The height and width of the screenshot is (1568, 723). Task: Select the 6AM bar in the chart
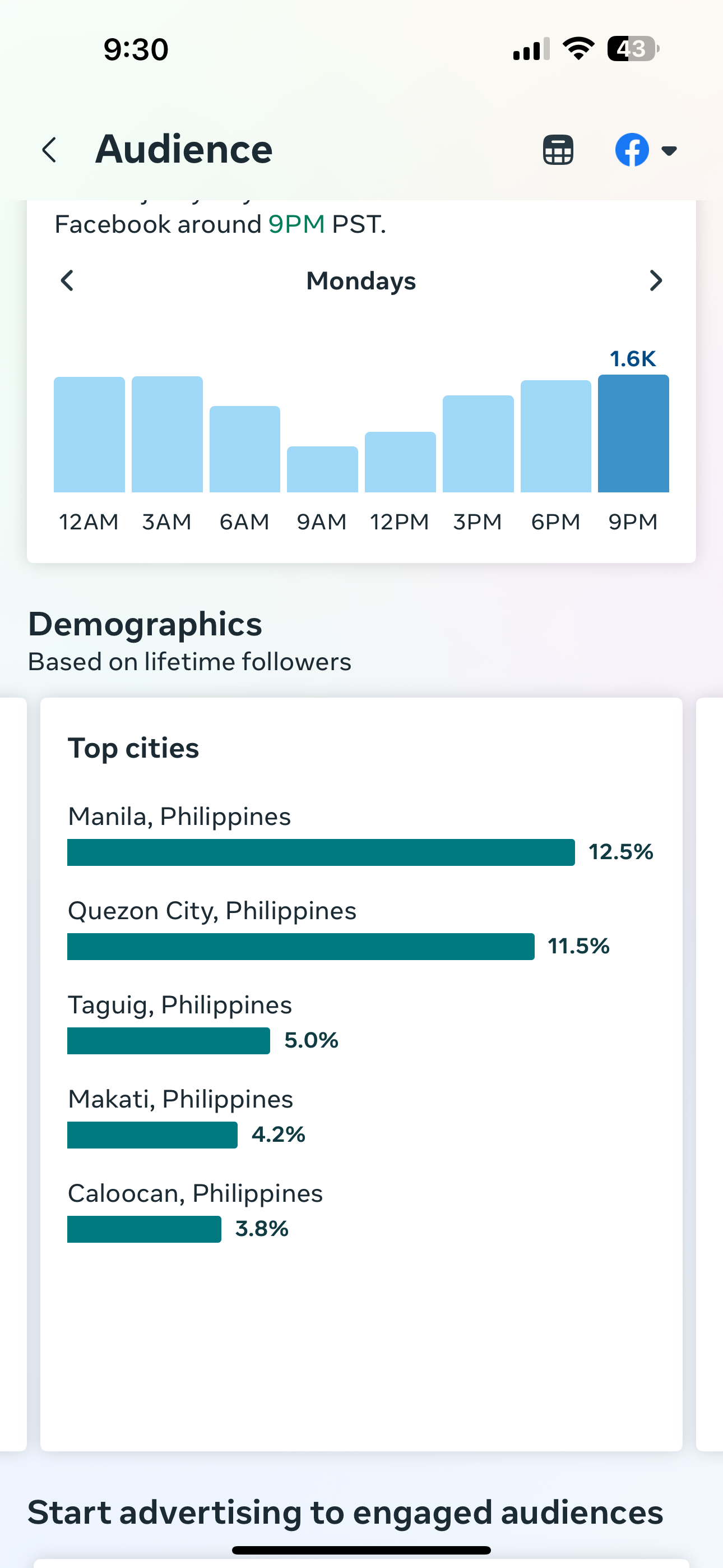[x=245, y=449]
